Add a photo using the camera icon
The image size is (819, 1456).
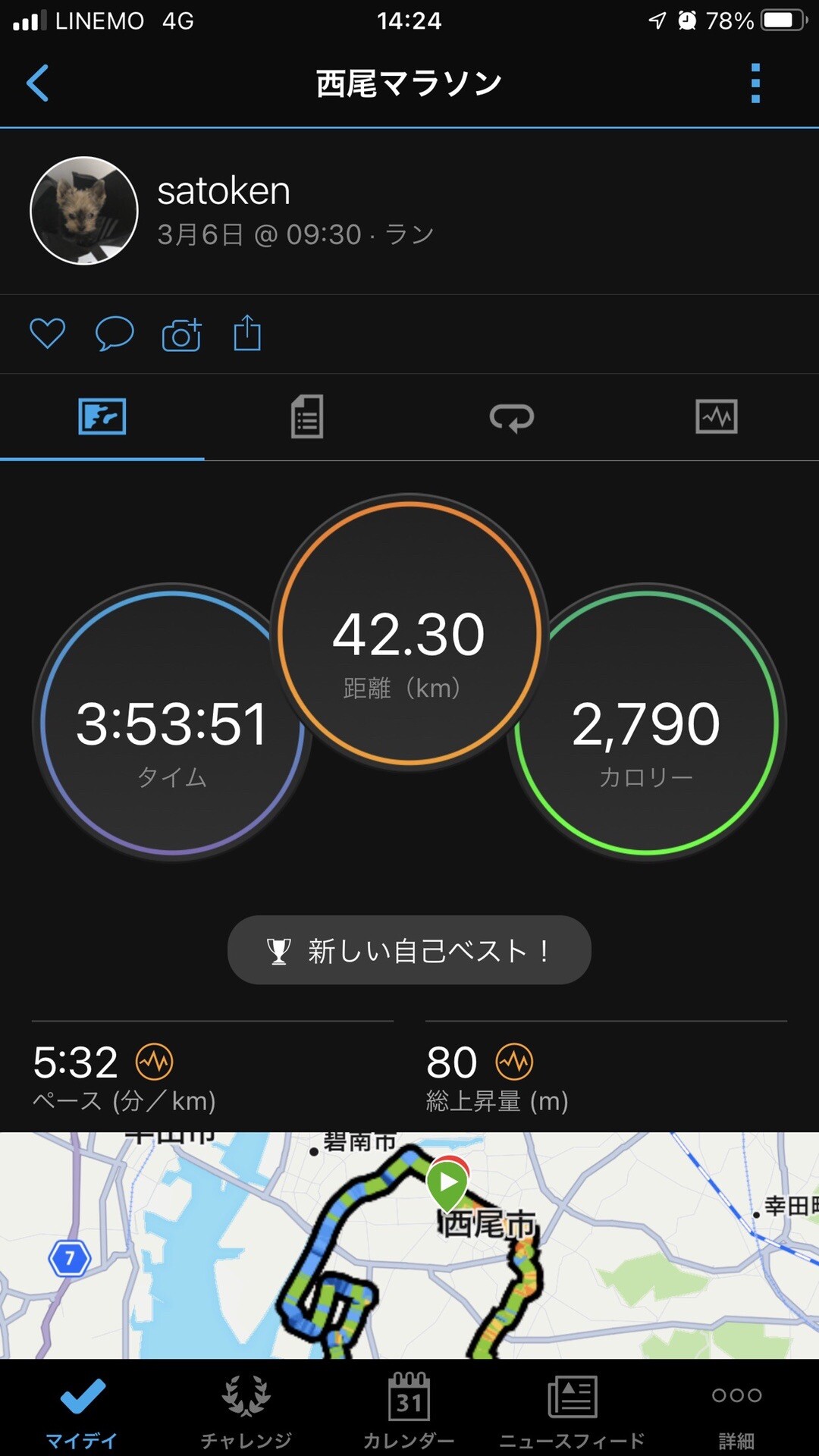pos(180,333)
